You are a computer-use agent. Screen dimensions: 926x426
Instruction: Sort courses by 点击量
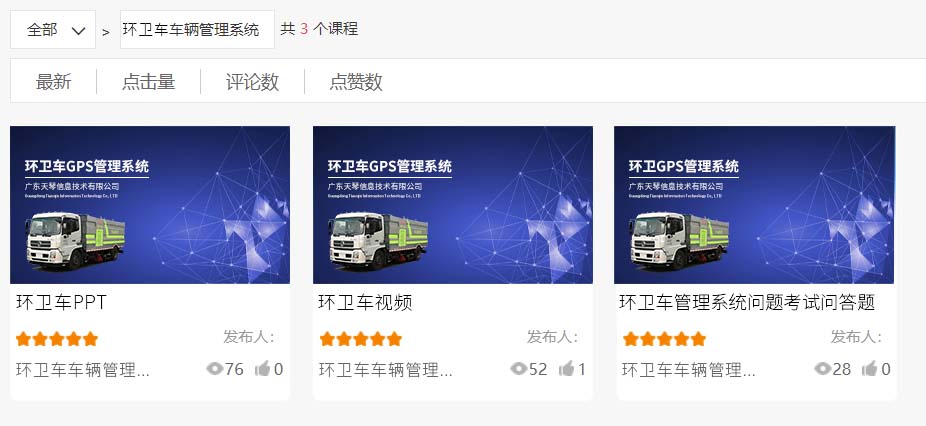[148, 82]
